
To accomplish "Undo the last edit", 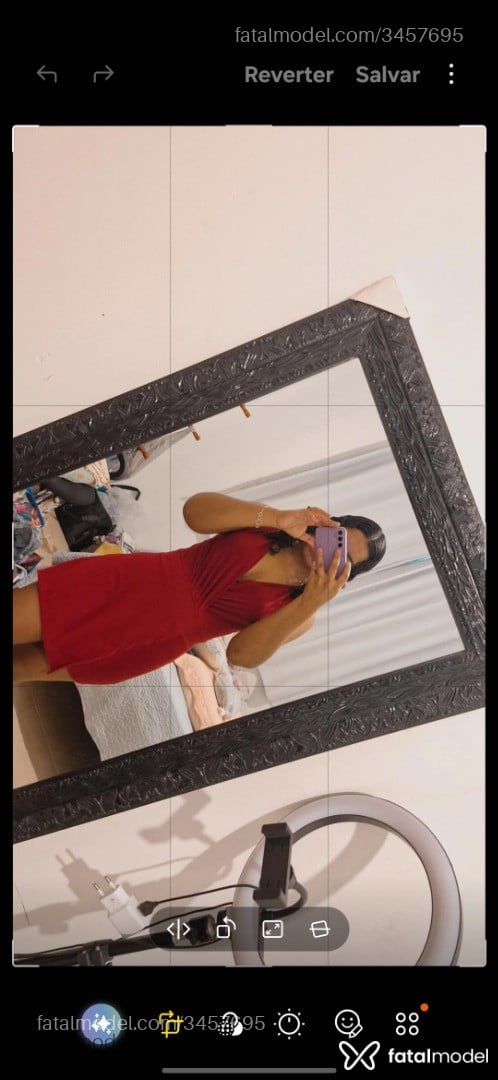I will [x=47, y=74].
